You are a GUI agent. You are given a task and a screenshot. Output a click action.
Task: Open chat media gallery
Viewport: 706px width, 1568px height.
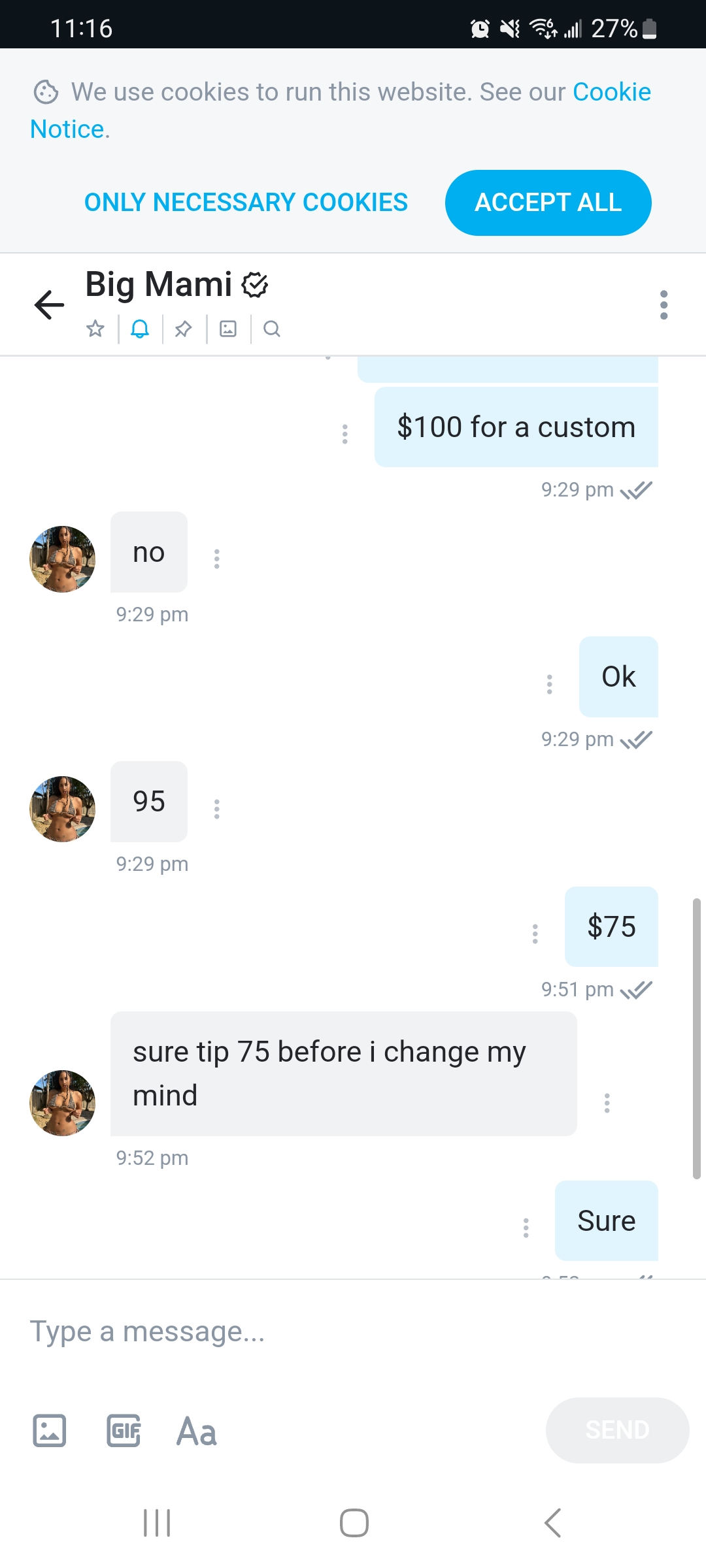(x=228, y=329)
